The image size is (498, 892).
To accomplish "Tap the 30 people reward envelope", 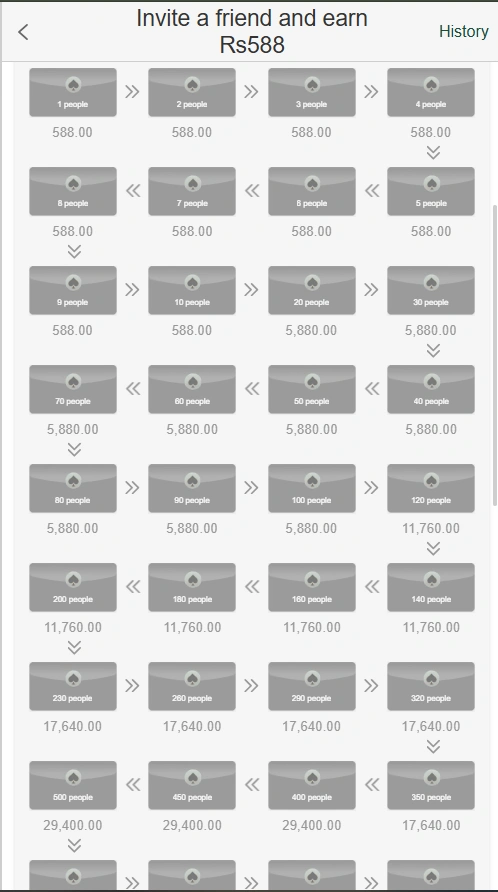I will tap(431, 290).
